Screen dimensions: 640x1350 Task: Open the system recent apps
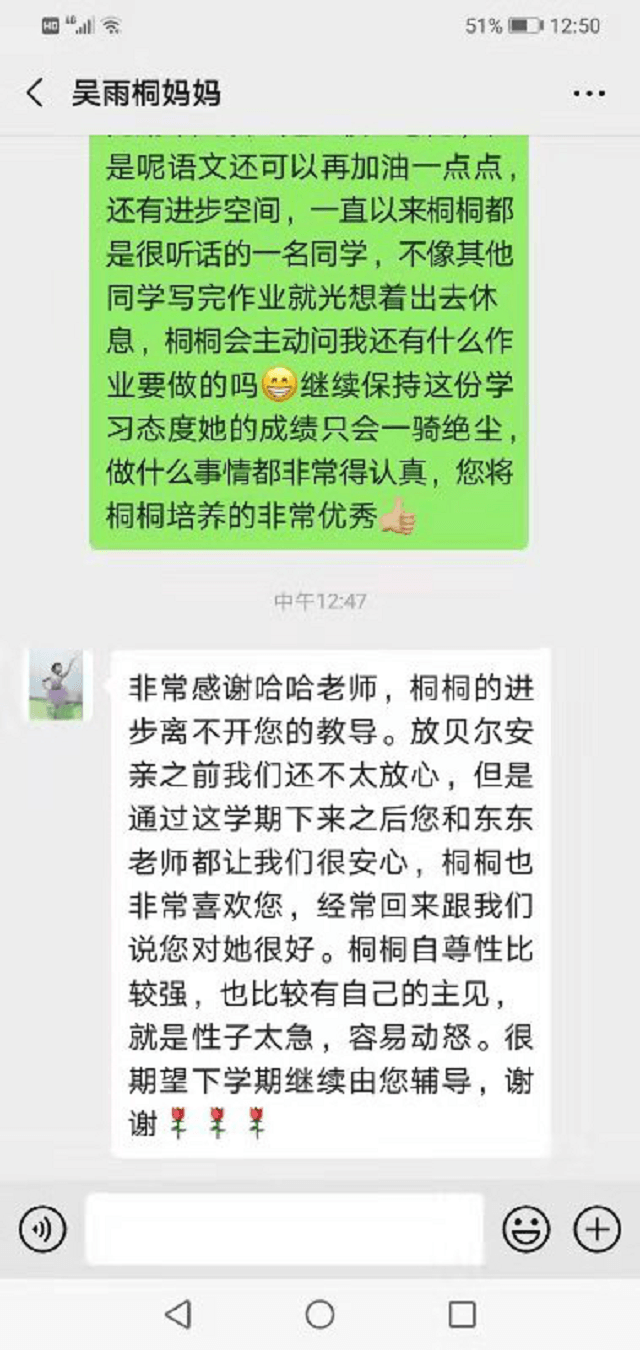tap(462, 1314)
